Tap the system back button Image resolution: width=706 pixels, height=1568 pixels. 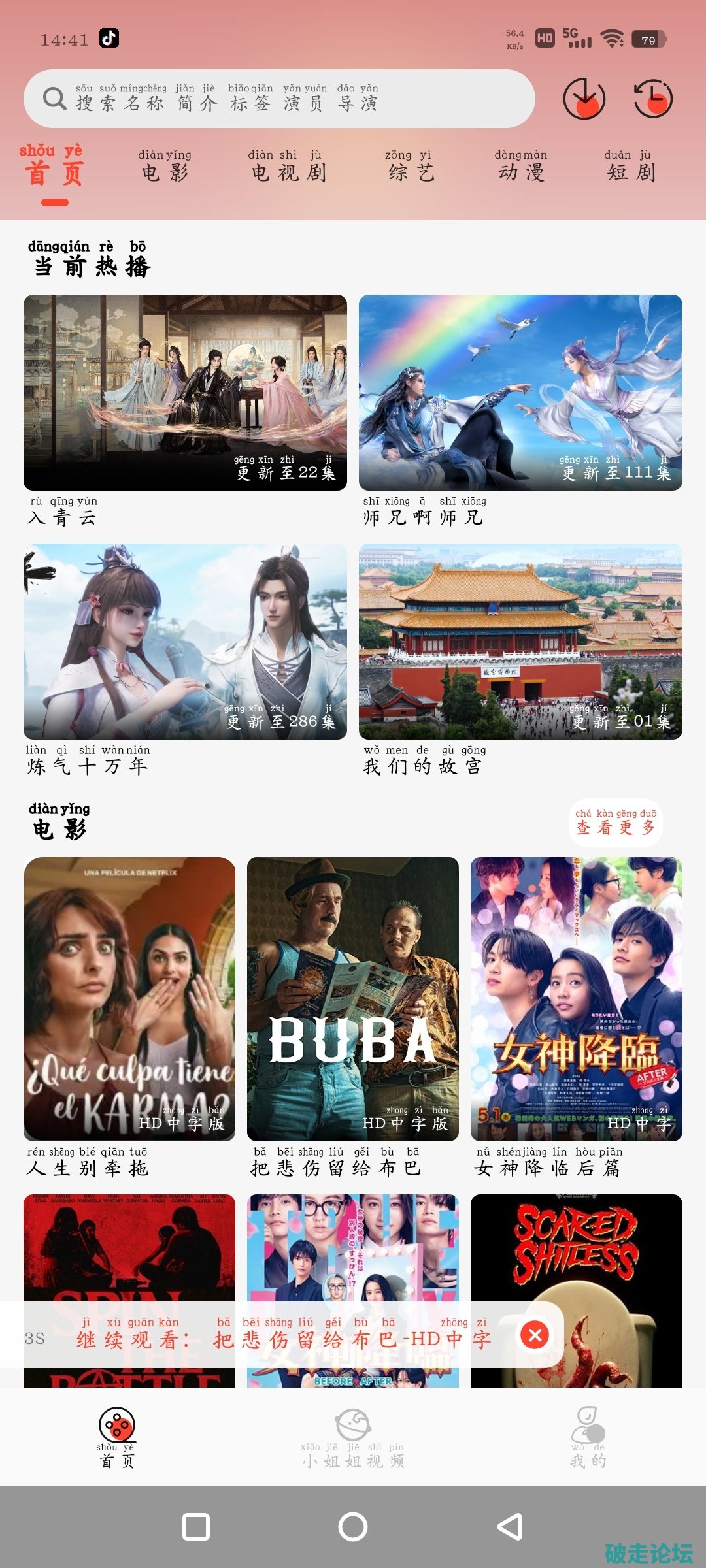(510, 1527)
